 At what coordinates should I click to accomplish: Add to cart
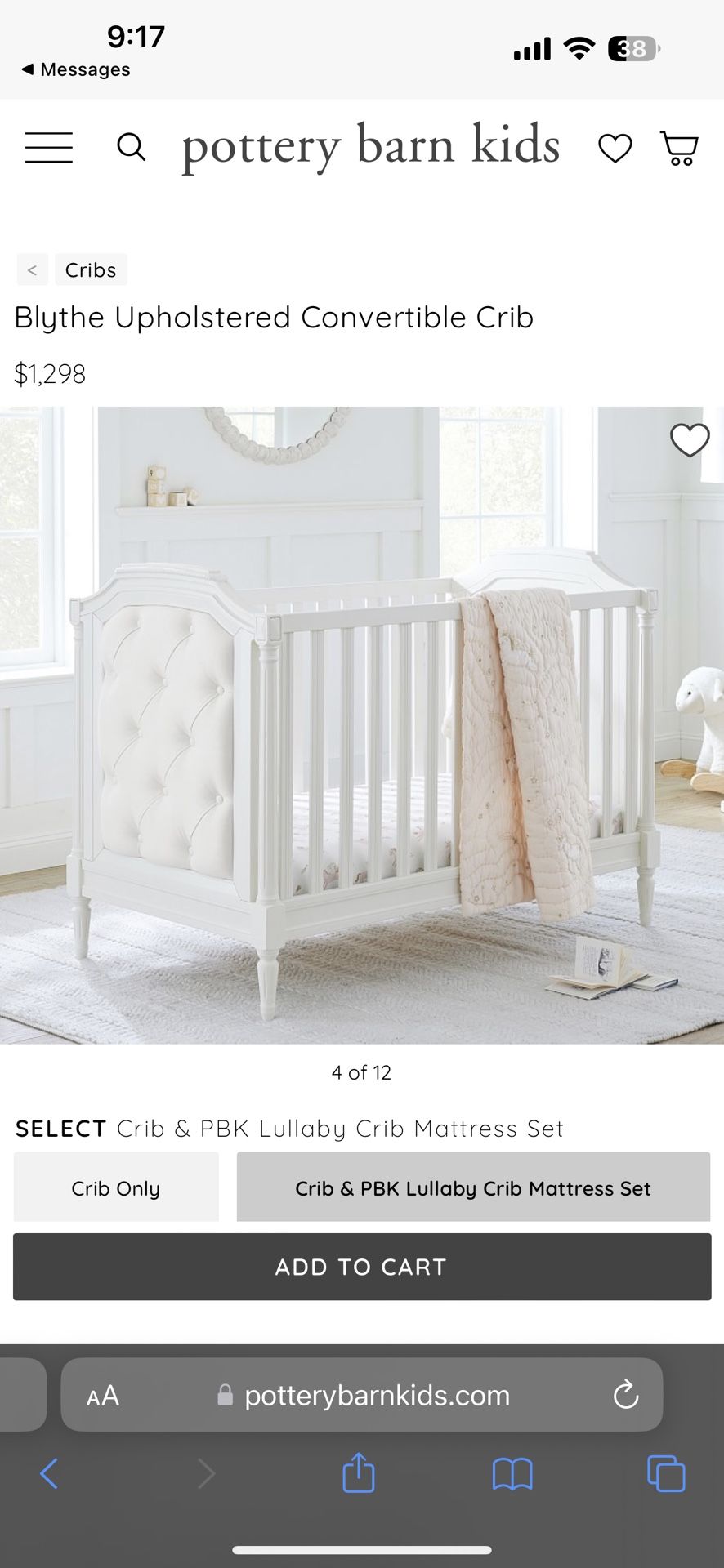coord(362,1267)
